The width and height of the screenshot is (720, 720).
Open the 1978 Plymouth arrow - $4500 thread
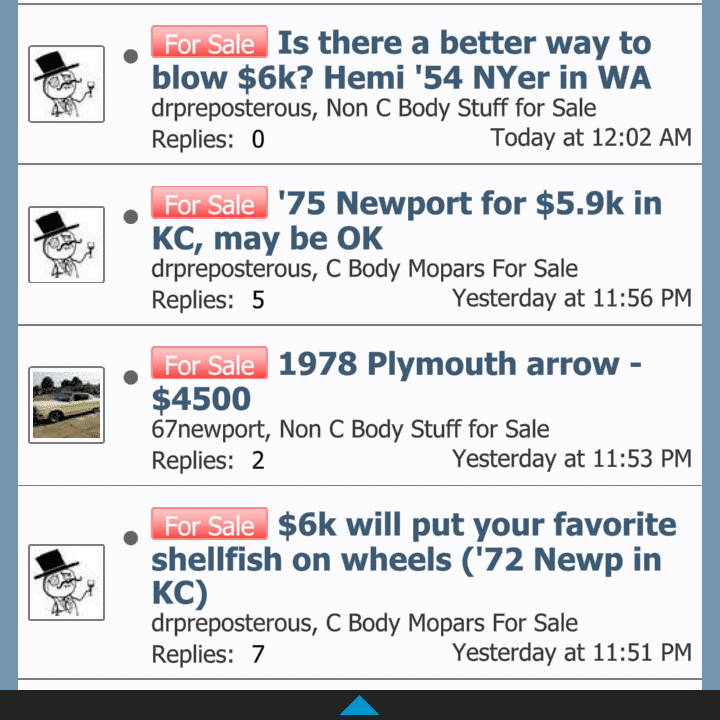pos(458,364)
